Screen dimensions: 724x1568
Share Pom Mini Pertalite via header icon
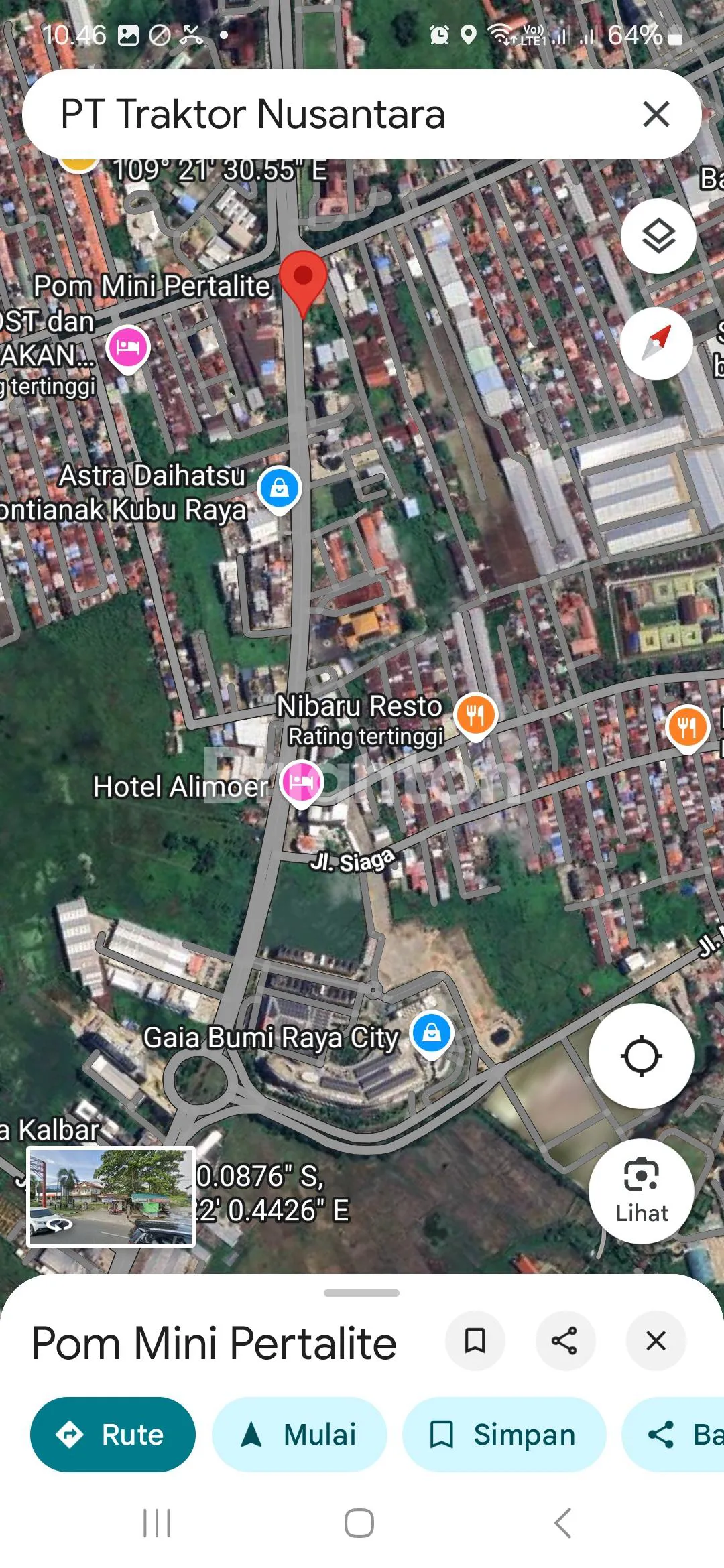[x=564, y=1341]
